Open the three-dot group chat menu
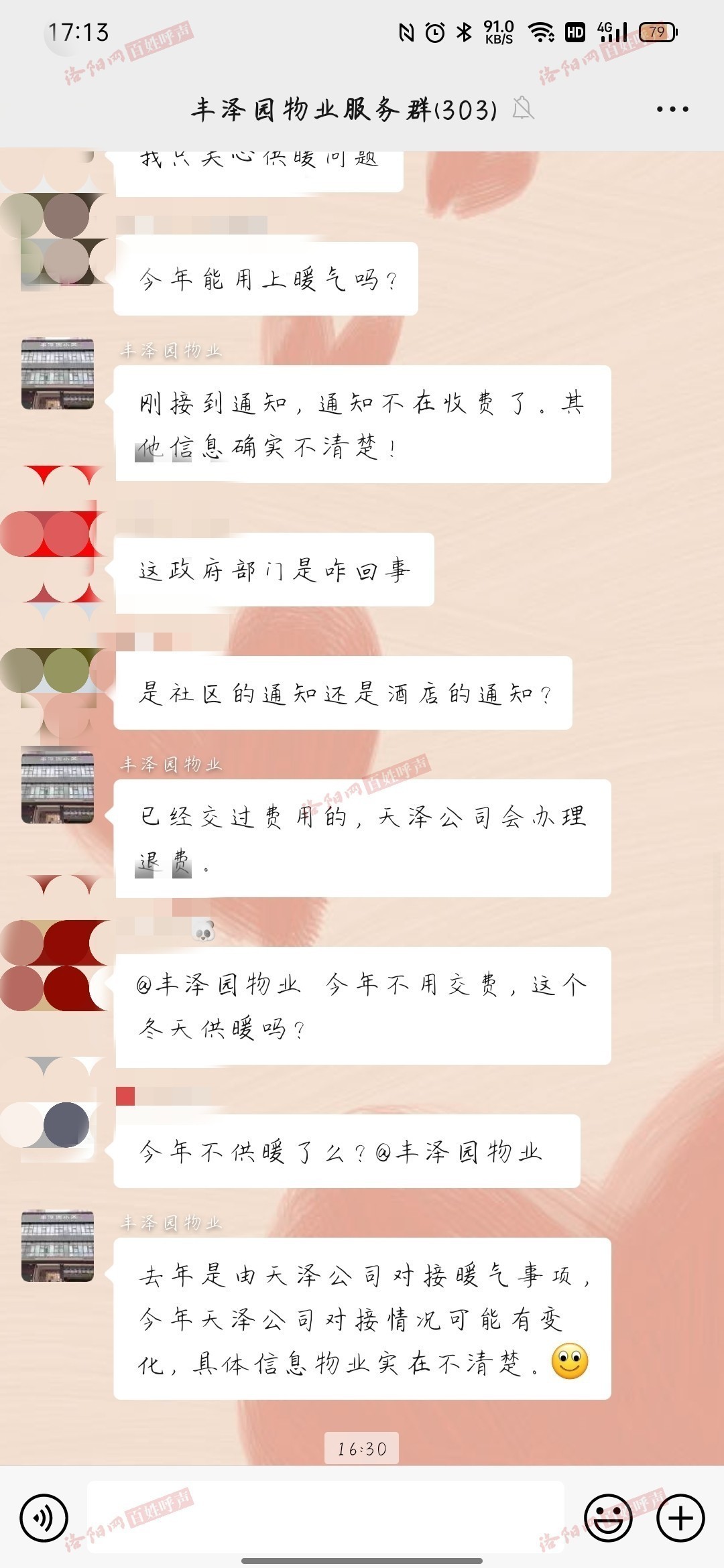 672,109
